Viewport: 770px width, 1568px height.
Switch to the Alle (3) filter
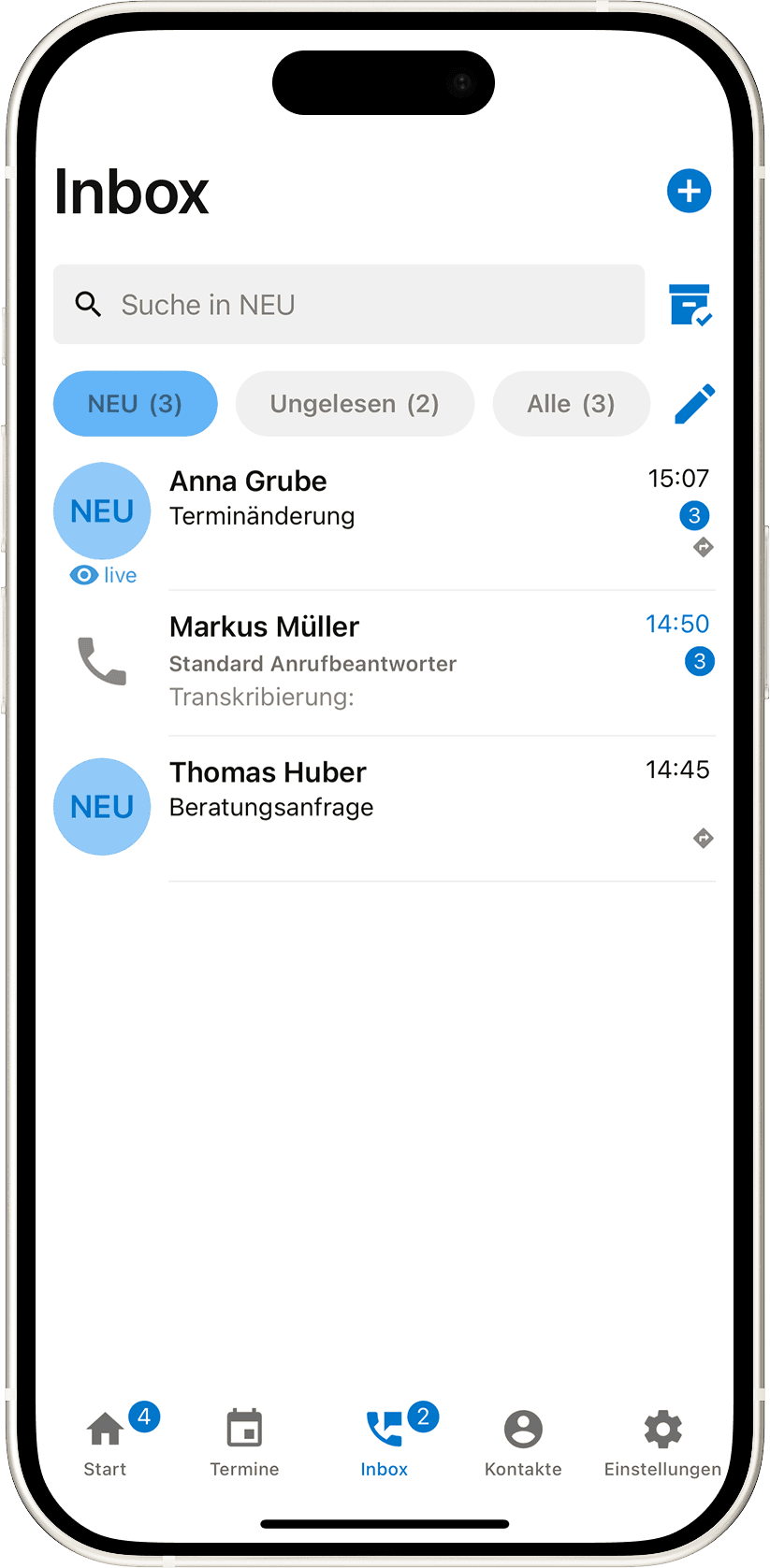571,403
